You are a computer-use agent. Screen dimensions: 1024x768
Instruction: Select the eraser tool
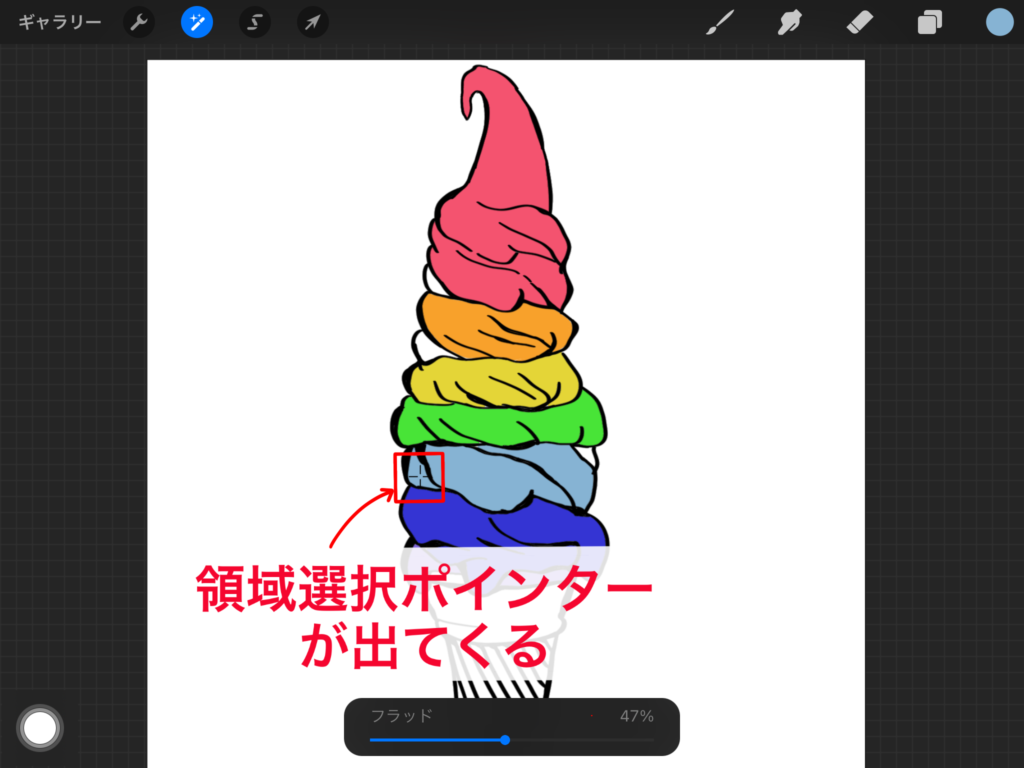pyautogui.click(x=860, y=22)
